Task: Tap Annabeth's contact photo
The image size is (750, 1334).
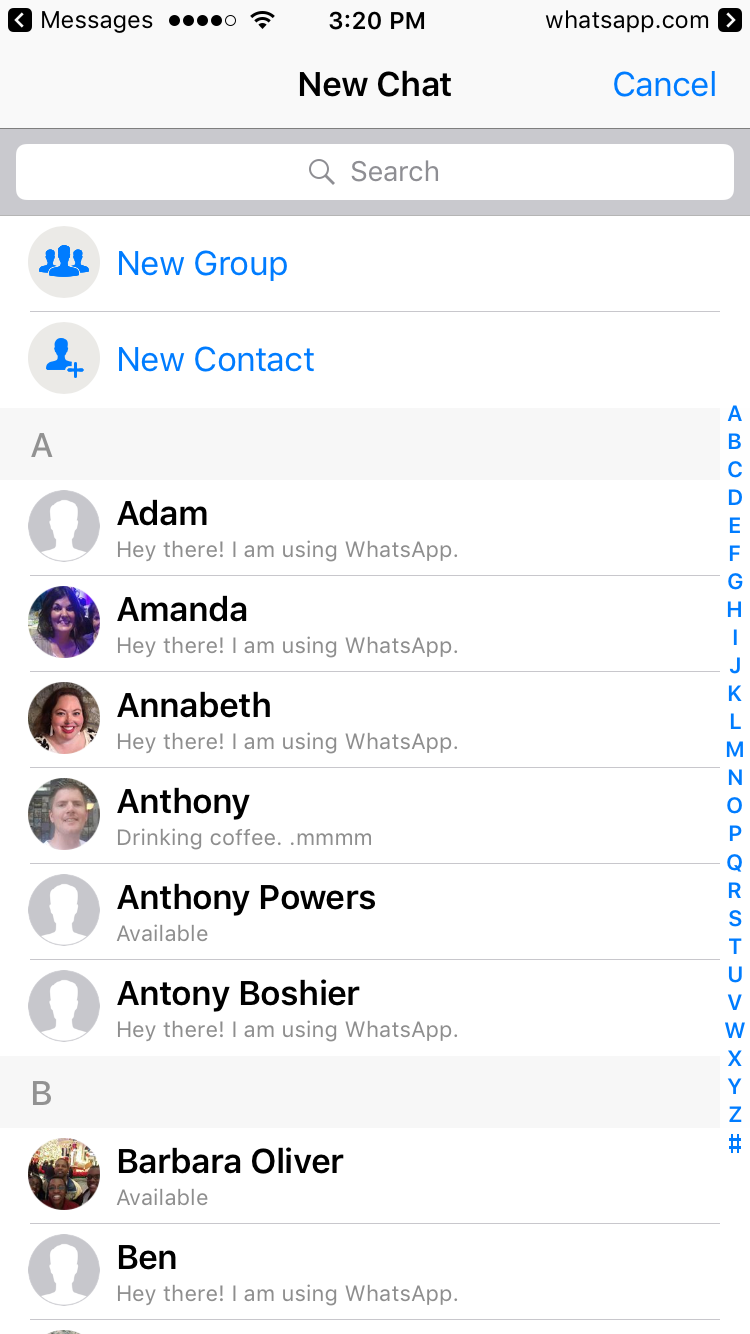Action: (64, 718)
